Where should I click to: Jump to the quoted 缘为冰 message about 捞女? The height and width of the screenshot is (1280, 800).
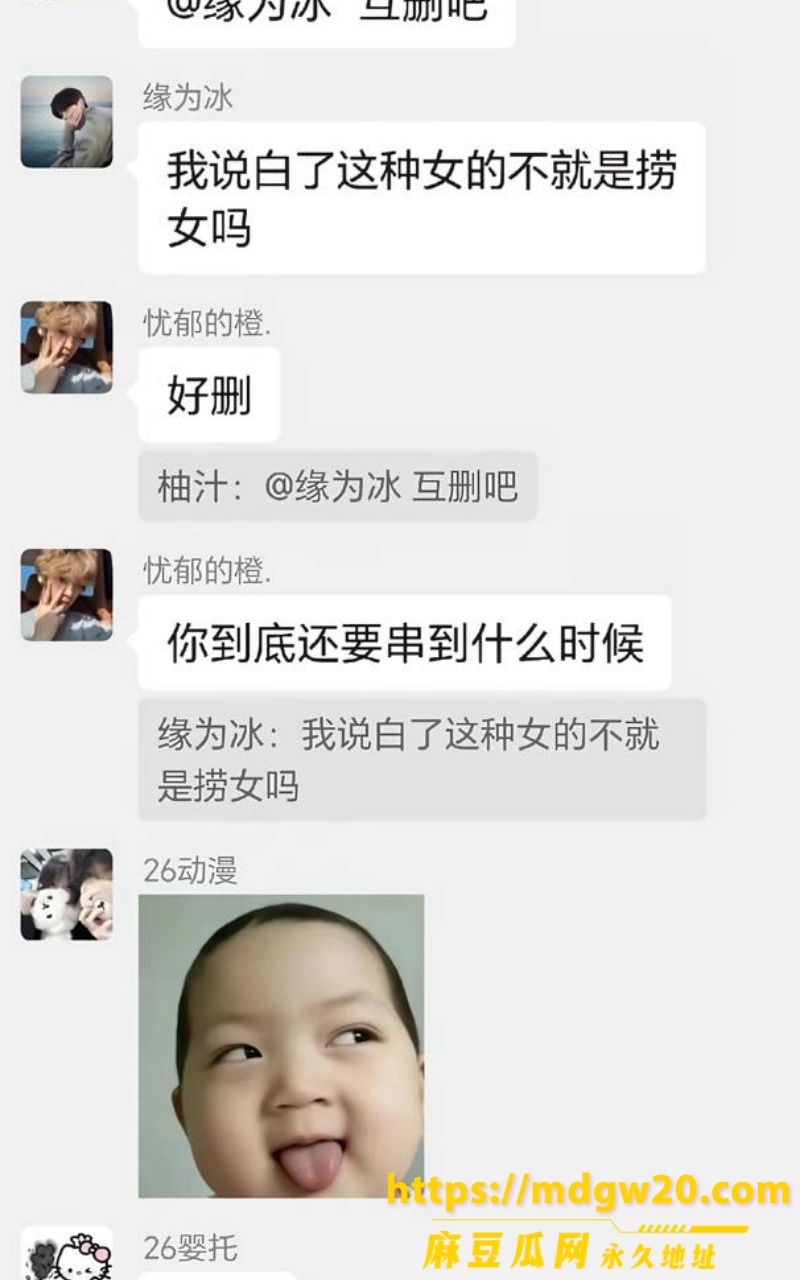point(422,759)
